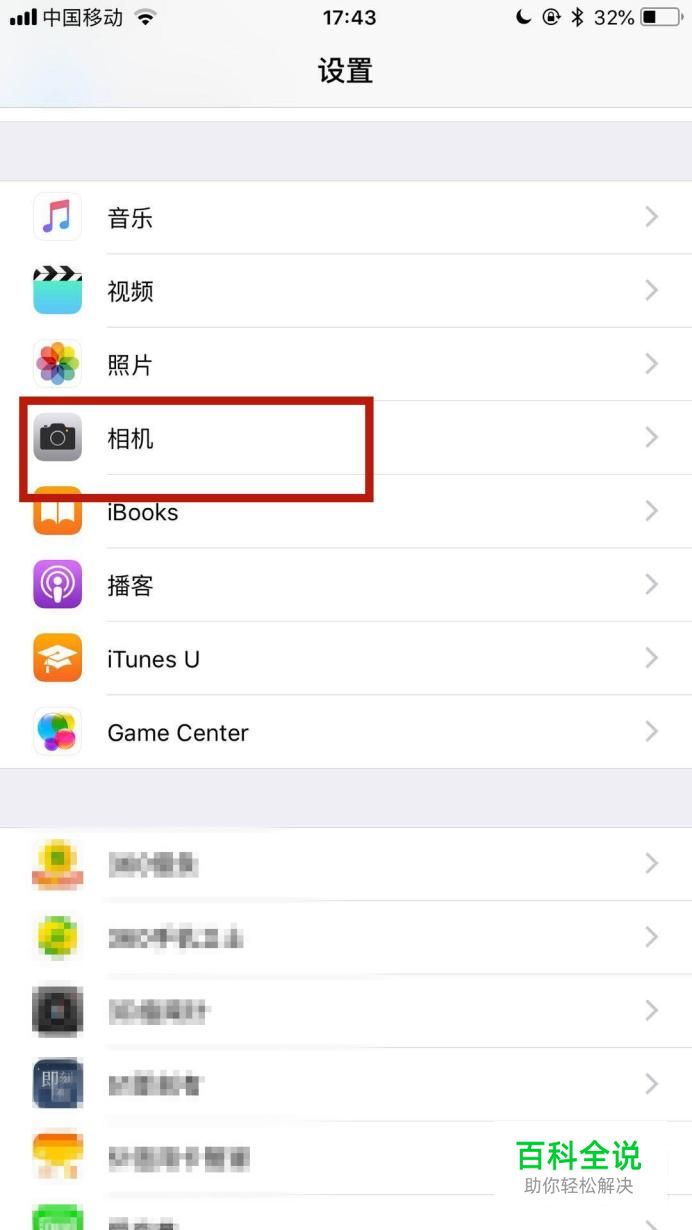Select the 相机 settings row

pos(345,438)
